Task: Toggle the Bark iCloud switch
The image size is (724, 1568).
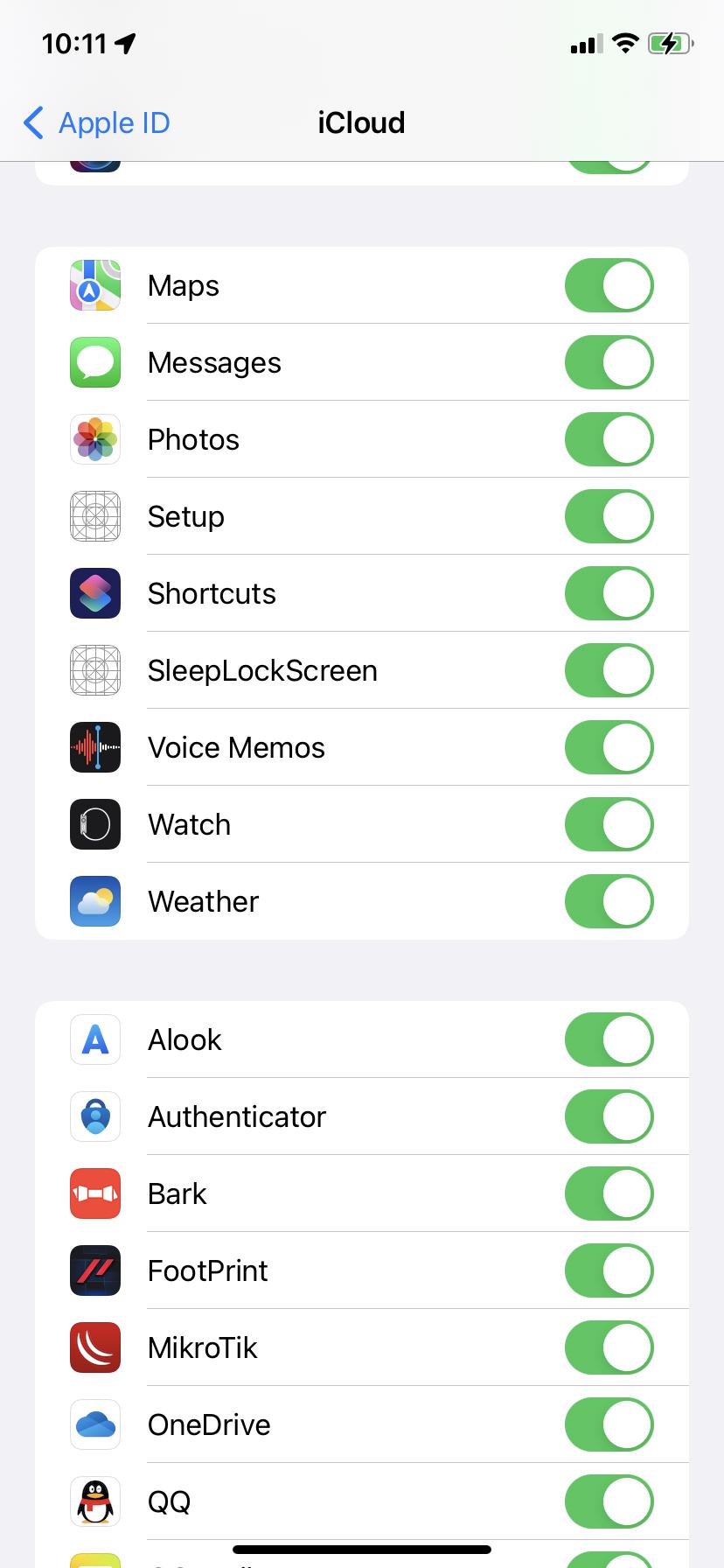Action: (609, 1193)
